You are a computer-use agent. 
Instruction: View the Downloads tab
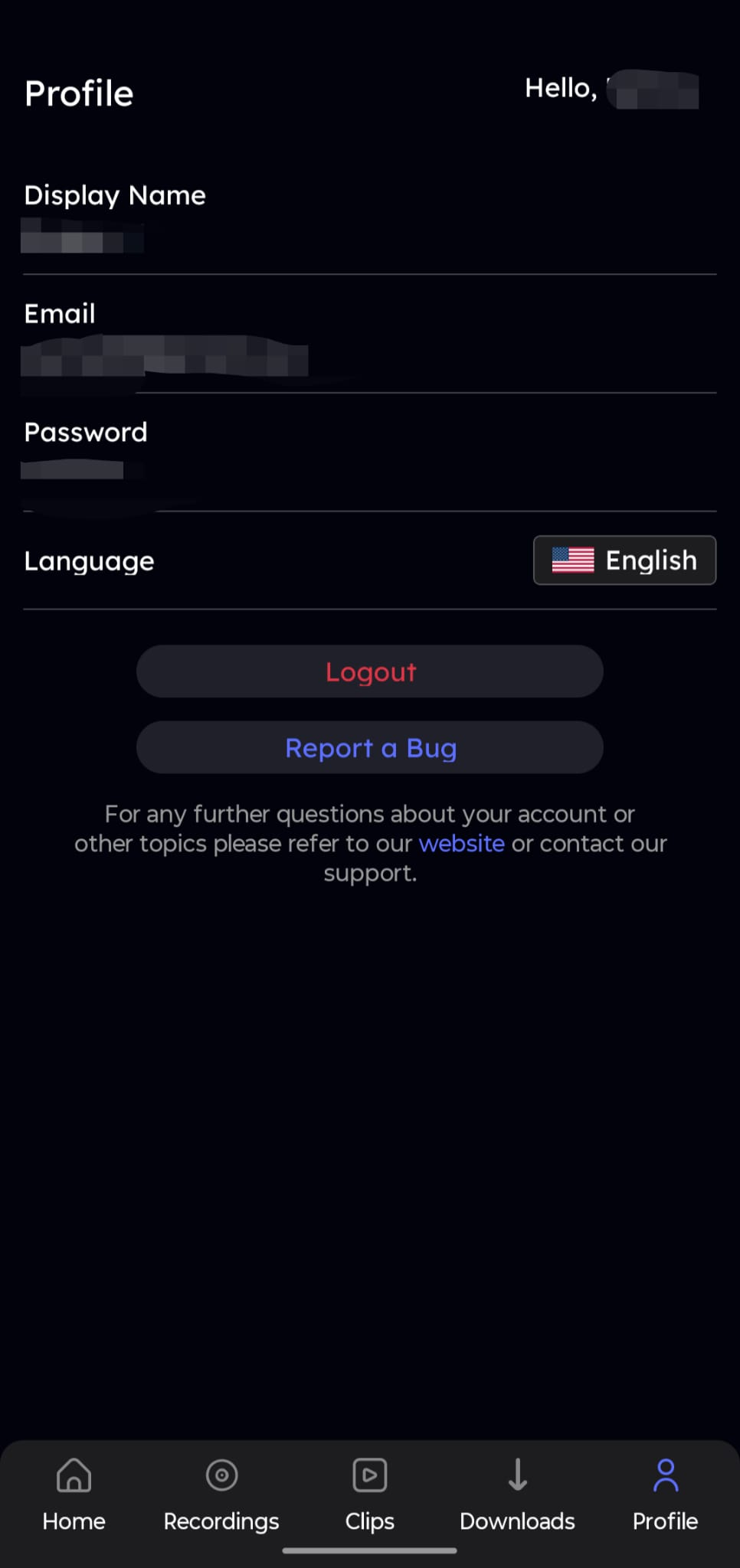coord(517,1494)
